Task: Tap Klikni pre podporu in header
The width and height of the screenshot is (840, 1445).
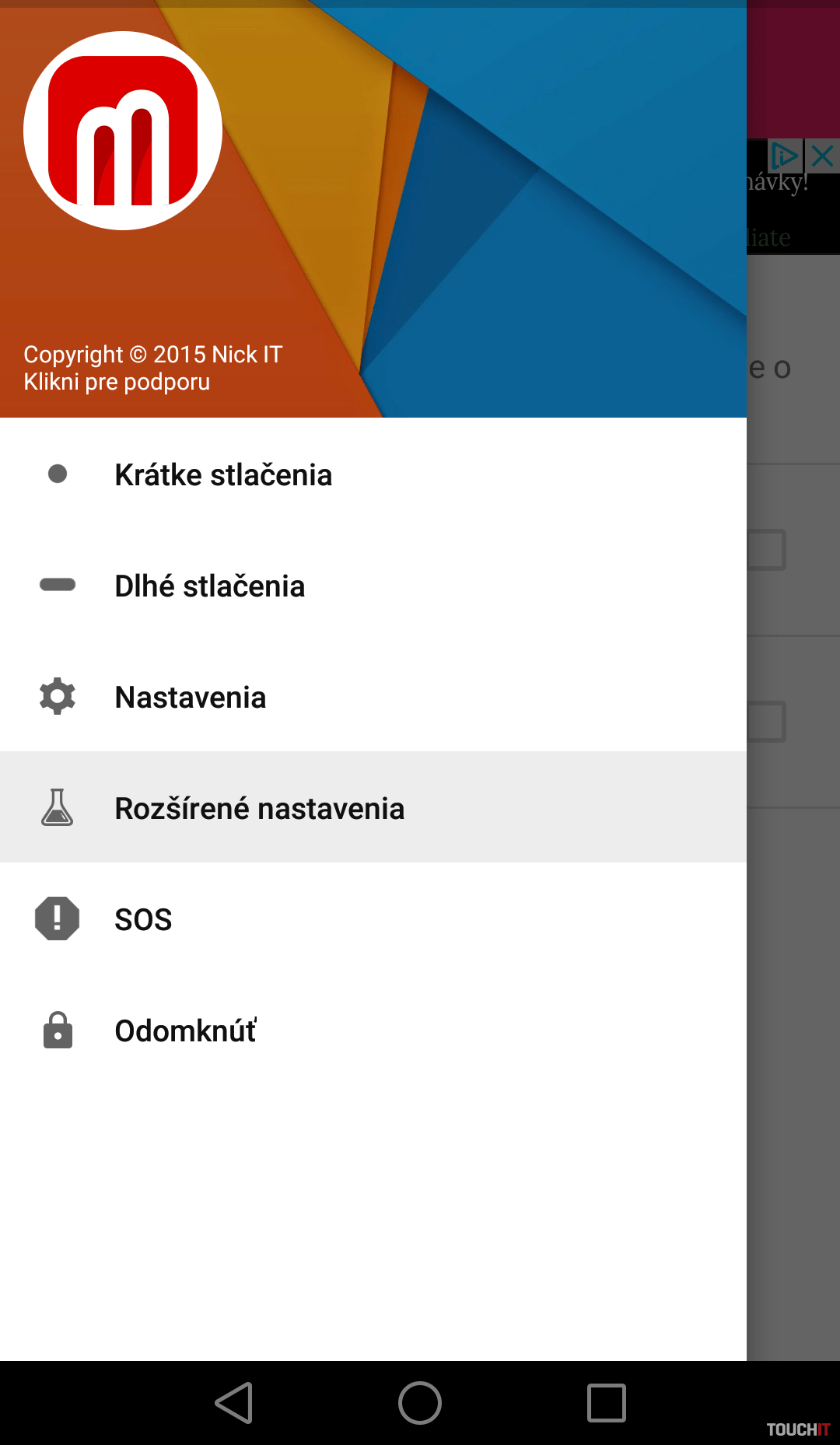Action: [x=117, y=382]
